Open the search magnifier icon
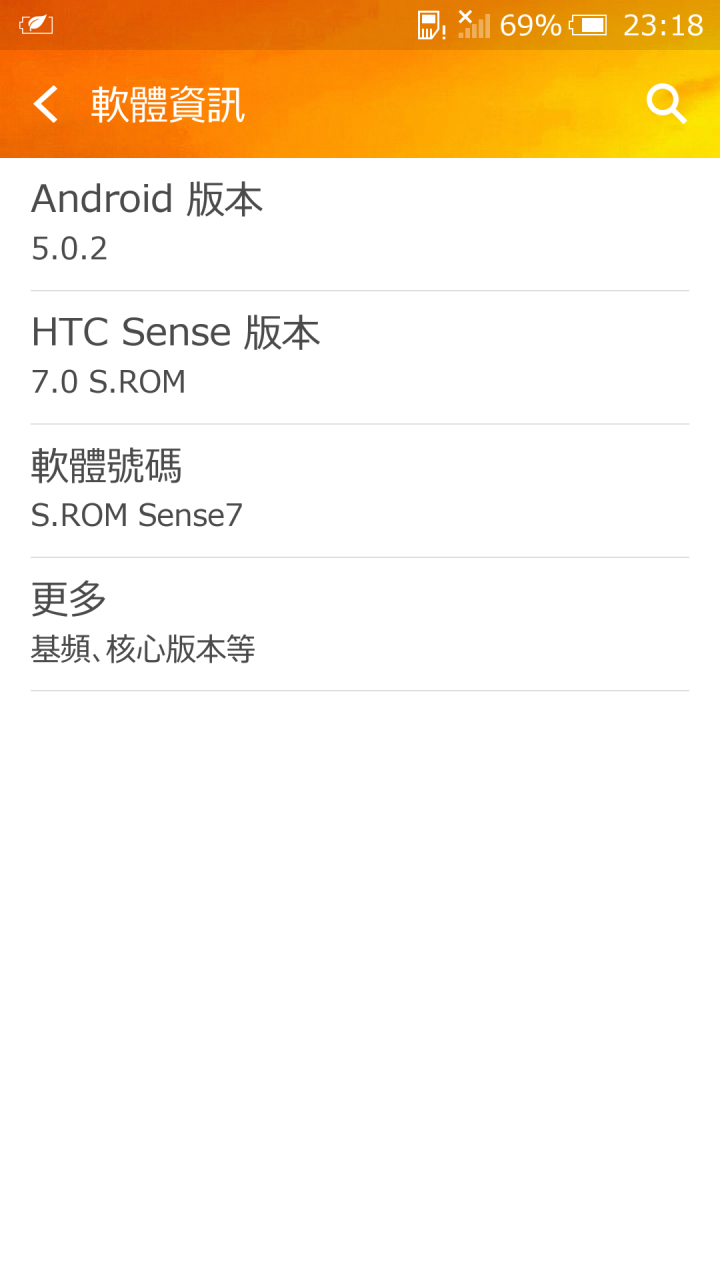The width and height of the screenshot is (720, 1280). tap(666, 104)
